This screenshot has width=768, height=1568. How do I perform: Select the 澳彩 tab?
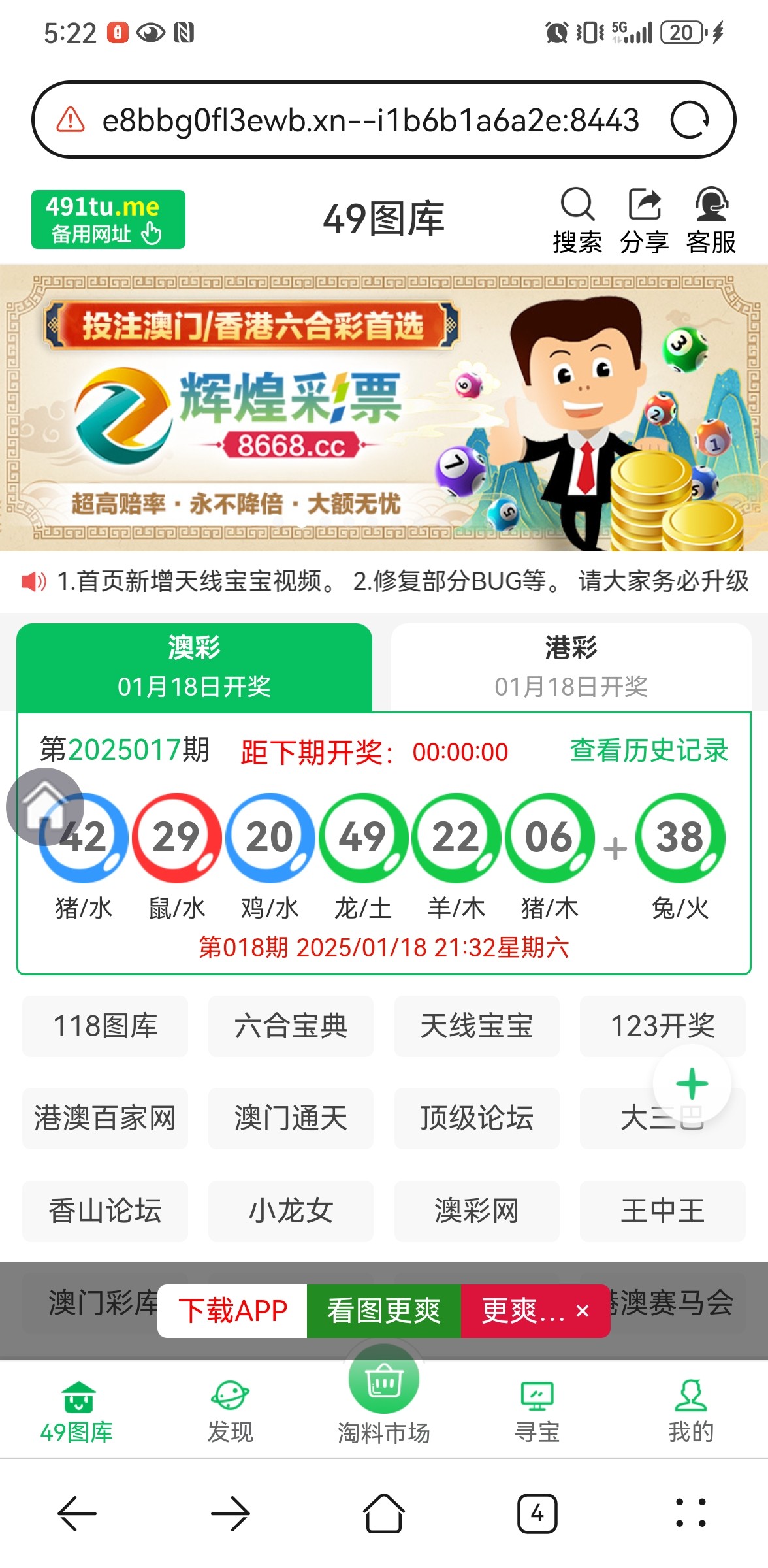coord(194,666)
